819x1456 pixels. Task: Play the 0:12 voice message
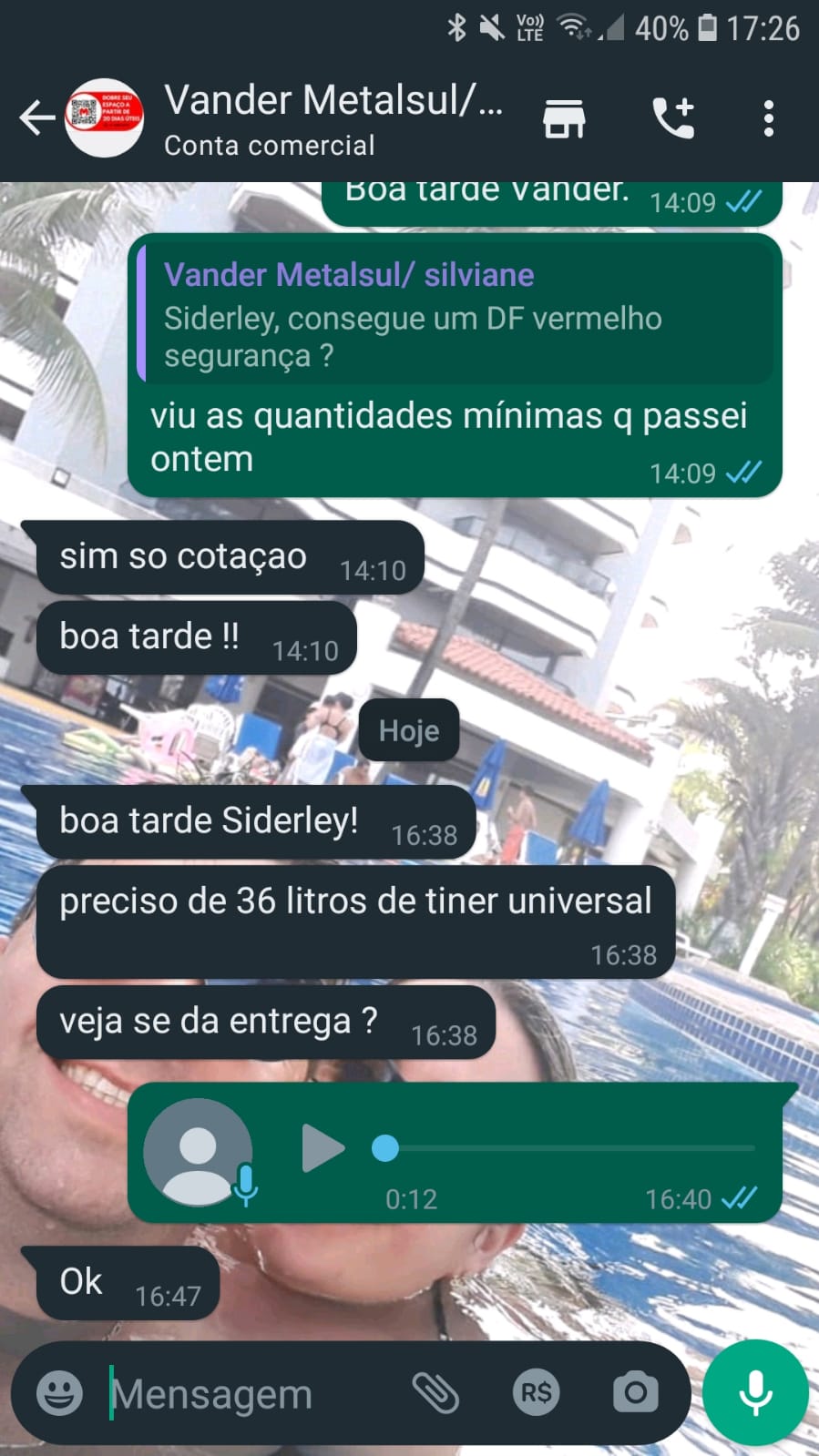point(322,1148)
